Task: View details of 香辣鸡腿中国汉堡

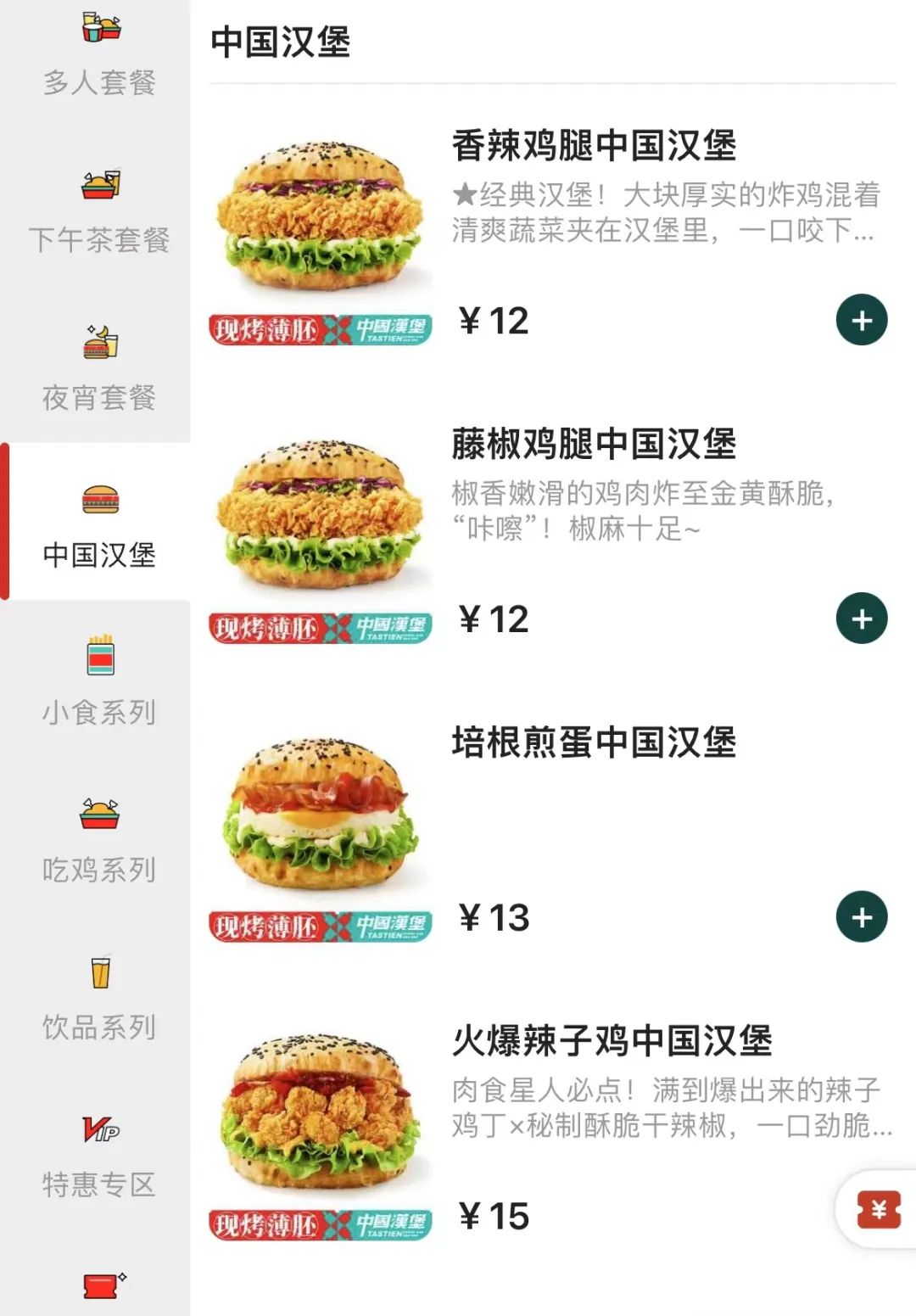Action: [594, 146]
